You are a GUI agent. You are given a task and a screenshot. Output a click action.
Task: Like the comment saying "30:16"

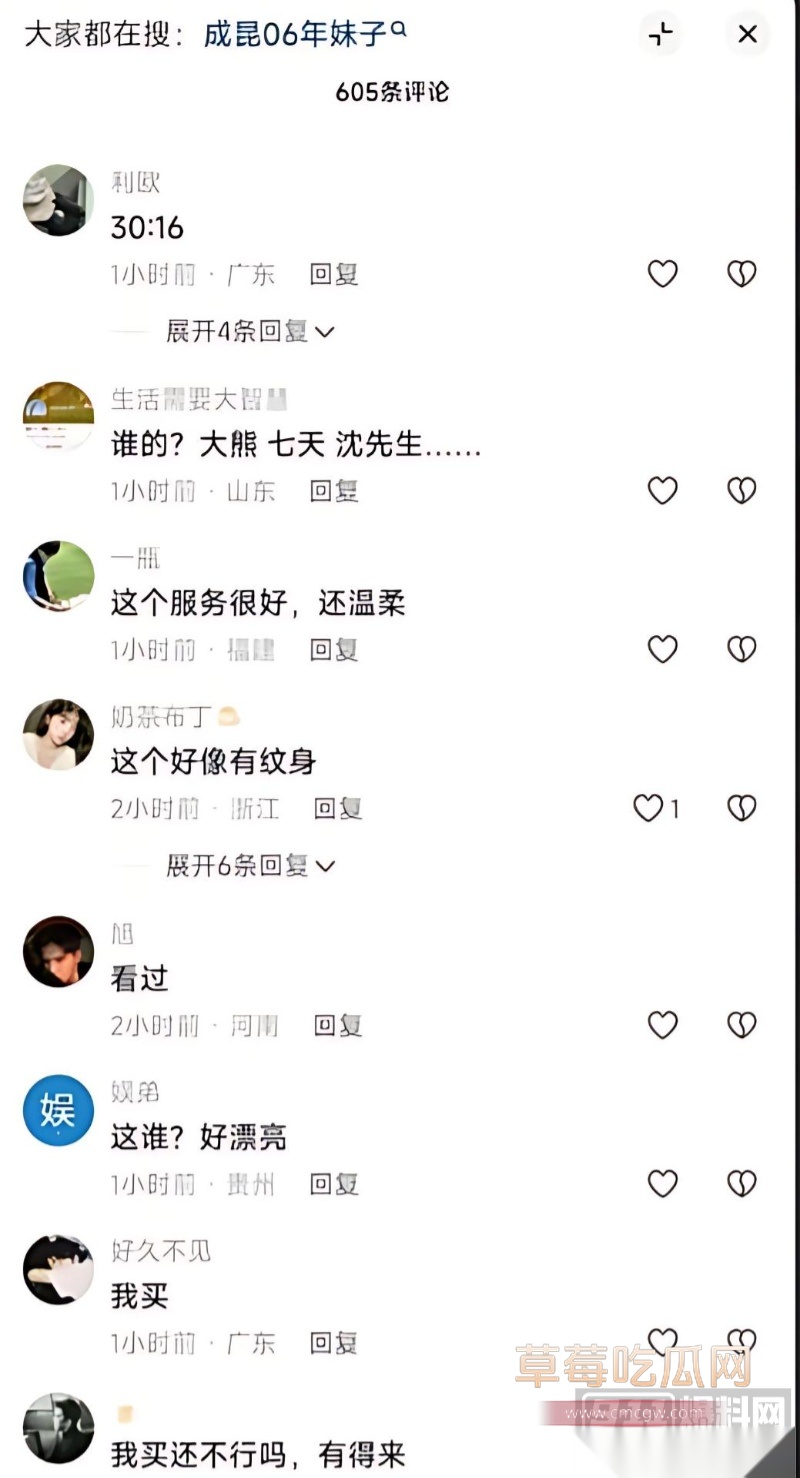662,273
